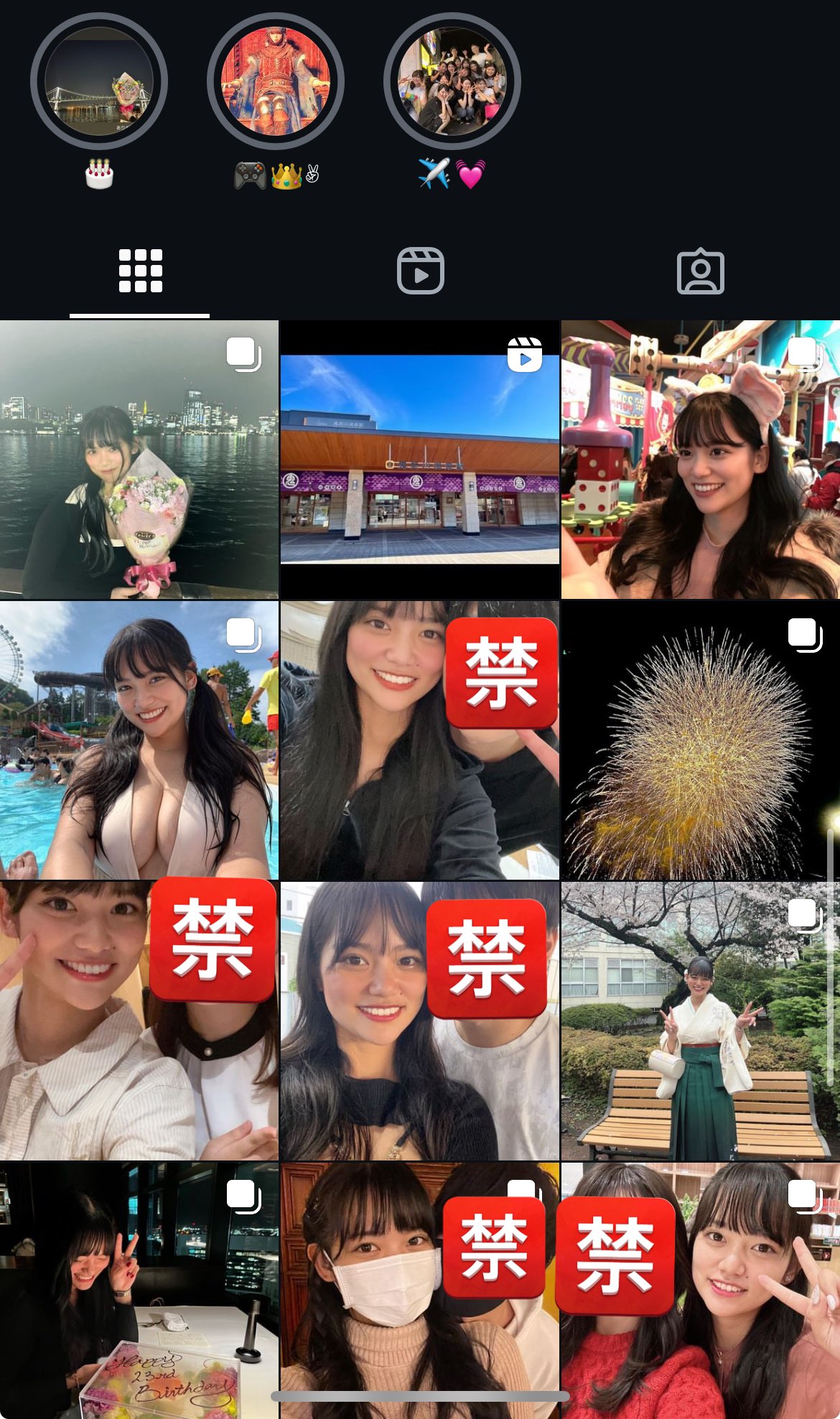Open the cherry blossom hakama post
This screenshot has width=840, height=1419.
click(700, 1020)
